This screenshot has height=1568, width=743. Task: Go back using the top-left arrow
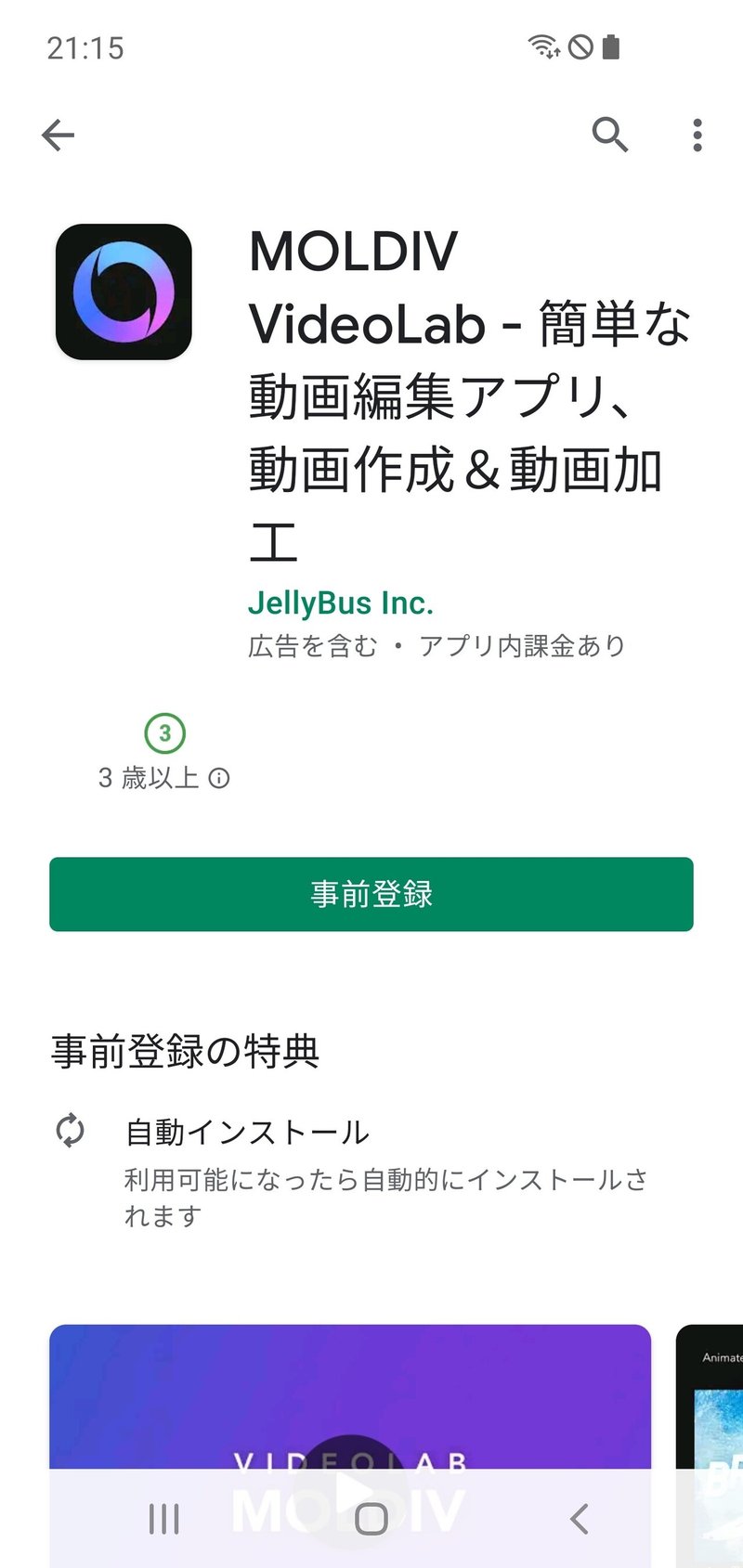(x=58, y=136)
